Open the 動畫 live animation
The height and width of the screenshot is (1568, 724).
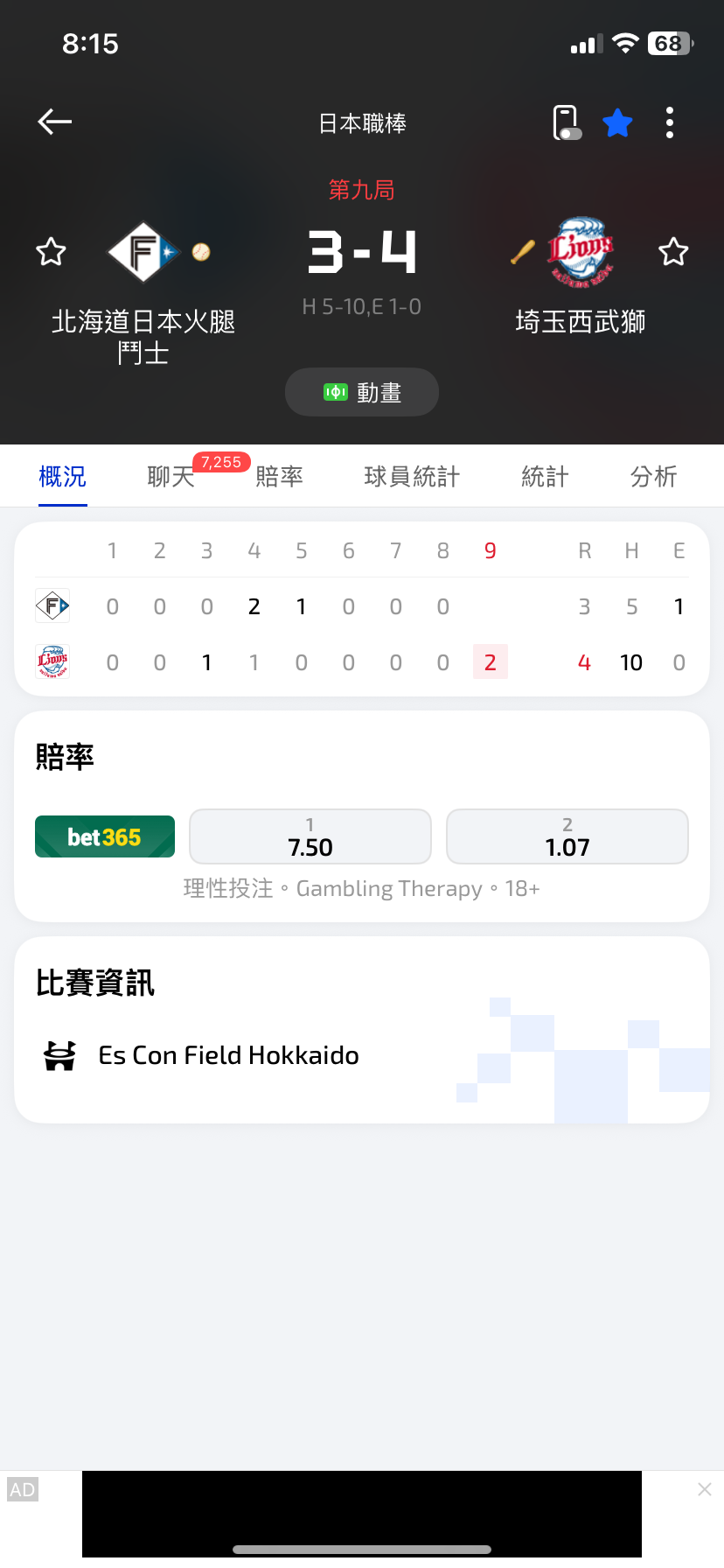(362, 392)
